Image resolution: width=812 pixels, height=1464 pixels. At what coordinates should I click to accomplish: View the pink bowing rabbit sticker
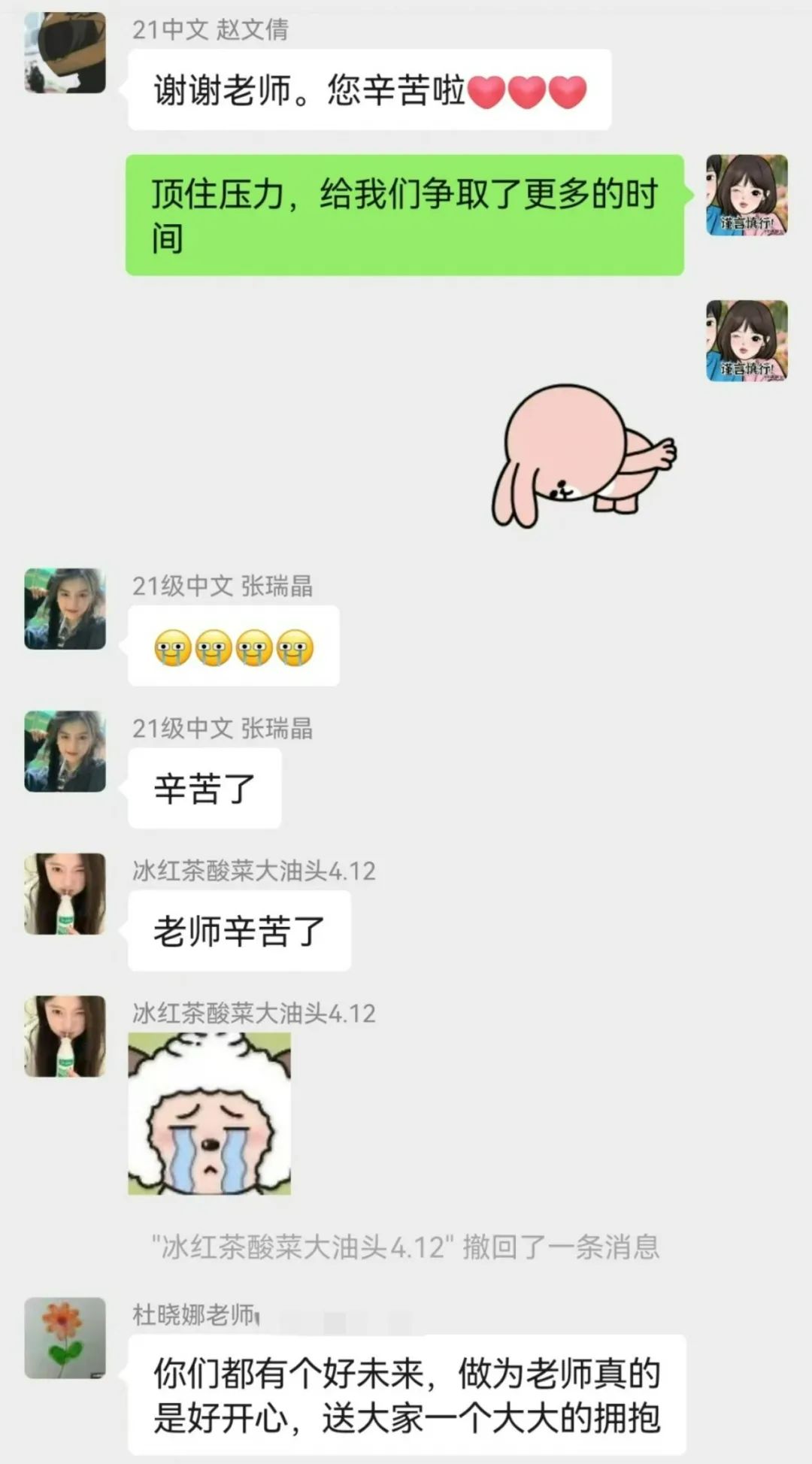pos(584,454)
